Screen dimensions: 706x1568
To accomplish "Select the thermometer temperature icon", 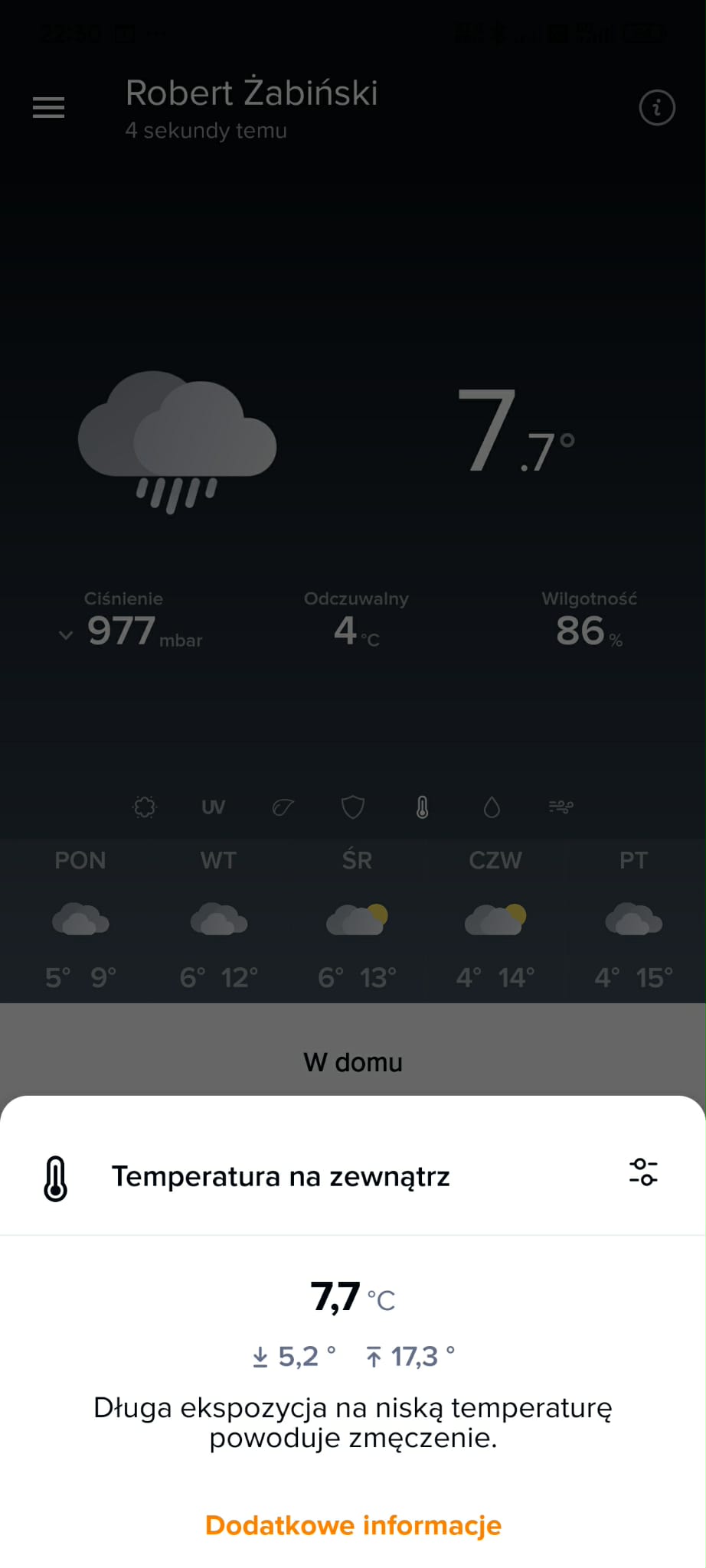I will [422, 807].
